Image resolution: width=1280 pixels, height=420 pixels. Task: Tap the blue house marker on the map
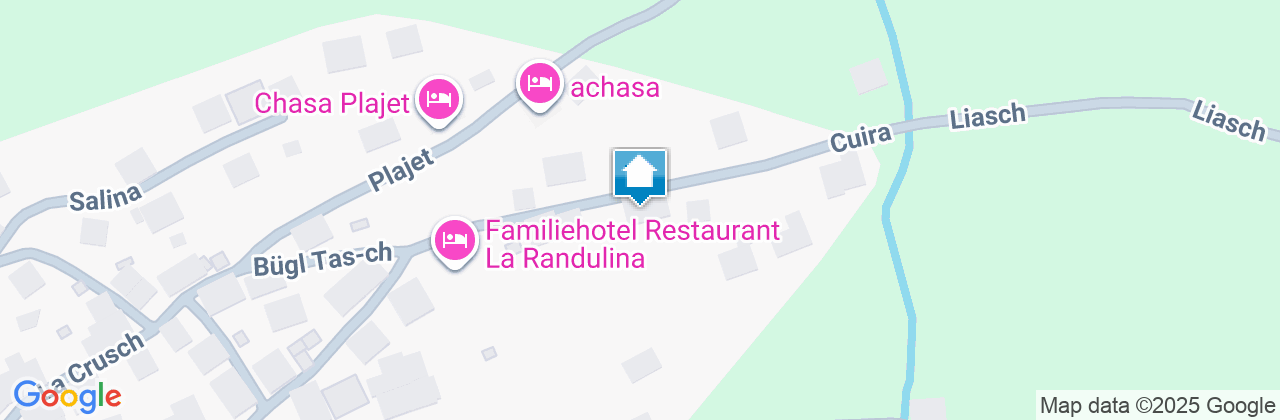(x=639, y=176)
